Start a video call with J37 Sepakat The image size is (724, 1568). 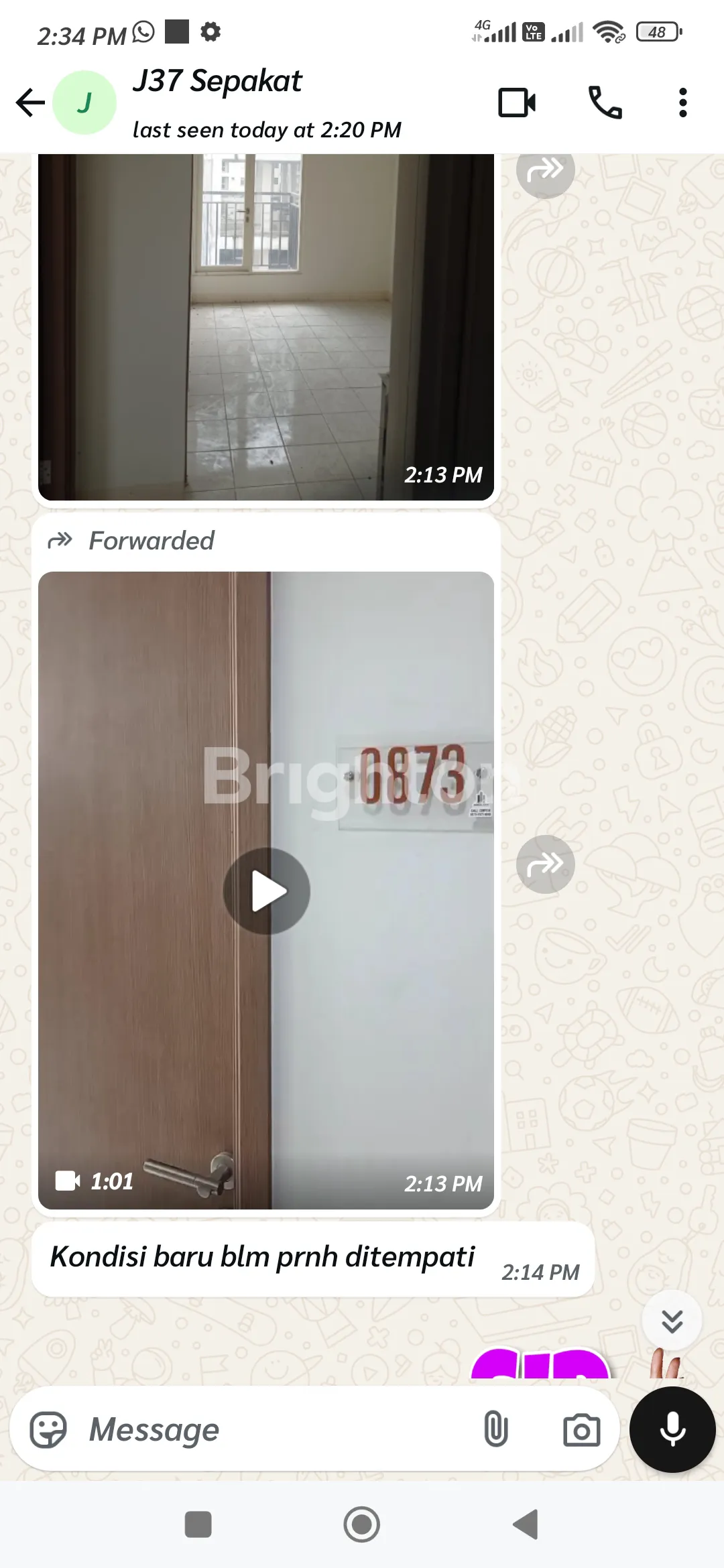tap(517, 103)
